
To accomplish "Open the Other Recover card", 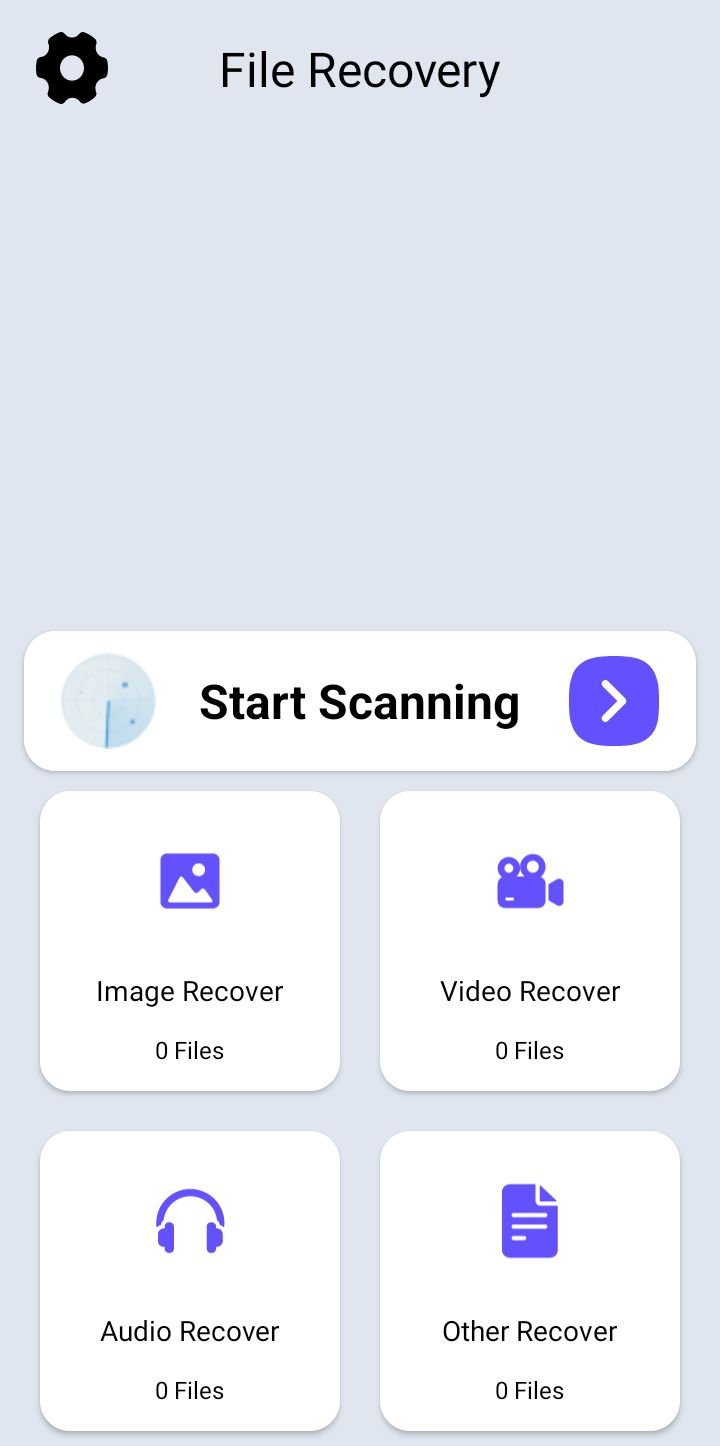I will (530, 1281).
